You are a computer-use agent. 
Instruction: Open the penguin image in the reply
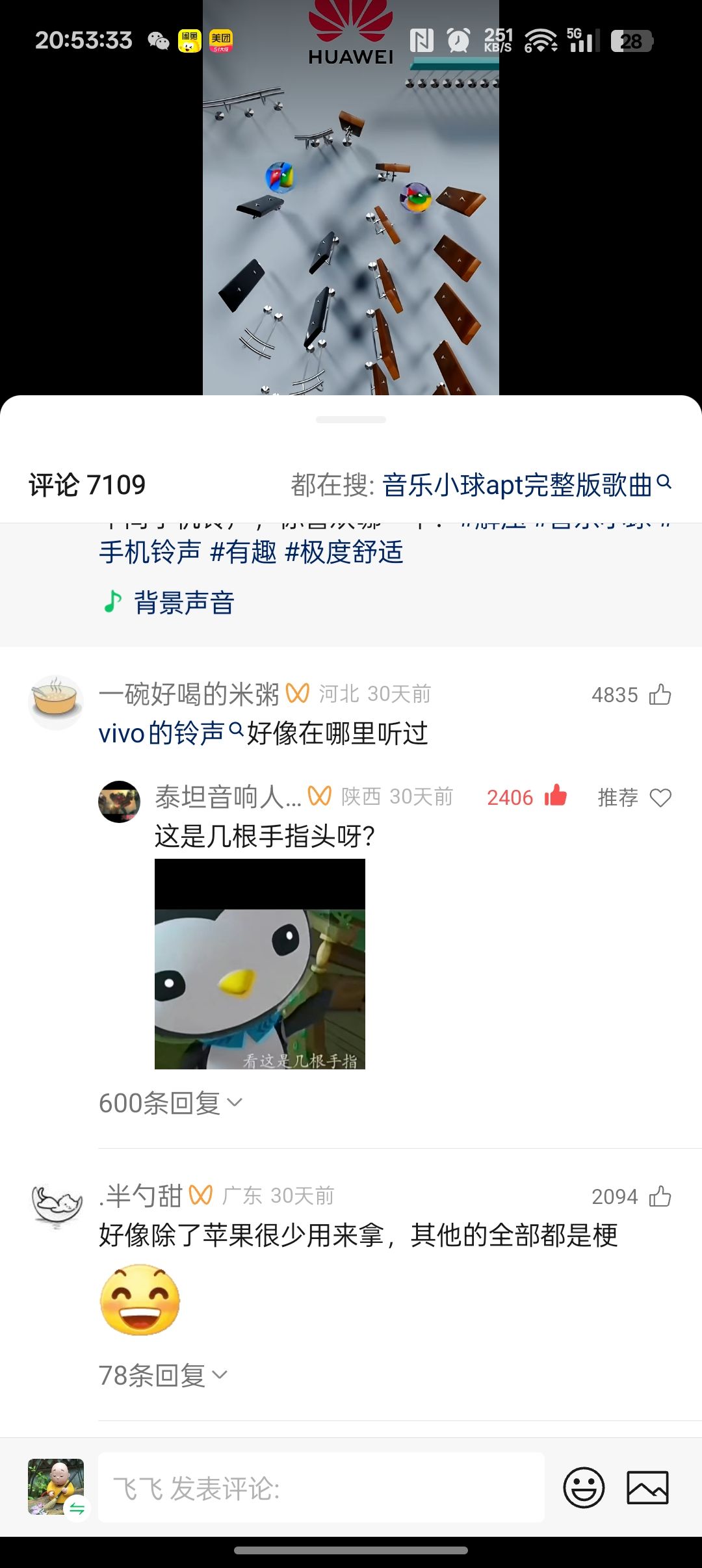tap(260, 964)
